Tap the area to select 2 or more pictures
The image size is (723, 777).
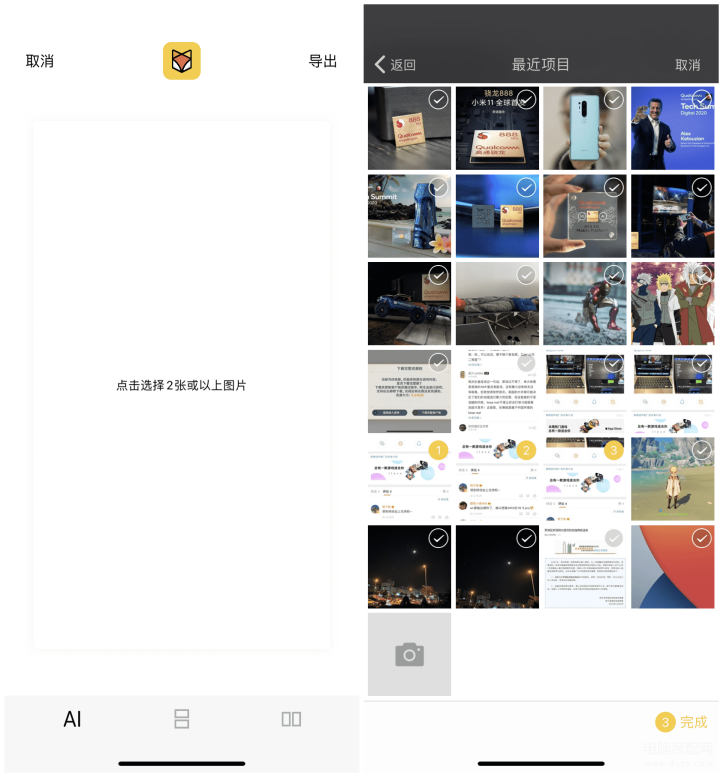tap(181, 385)
